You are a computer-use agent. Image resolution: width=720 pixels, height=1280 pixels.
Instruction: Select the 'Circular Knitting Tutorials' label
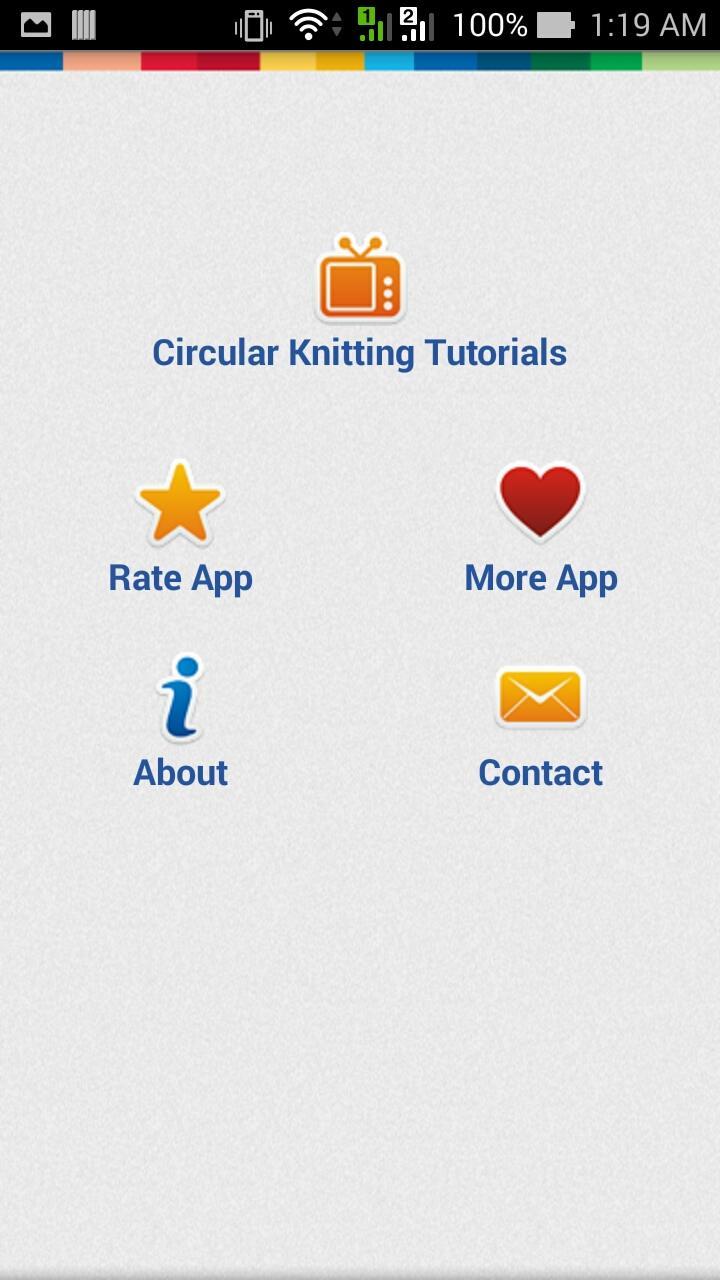[360, 352]
